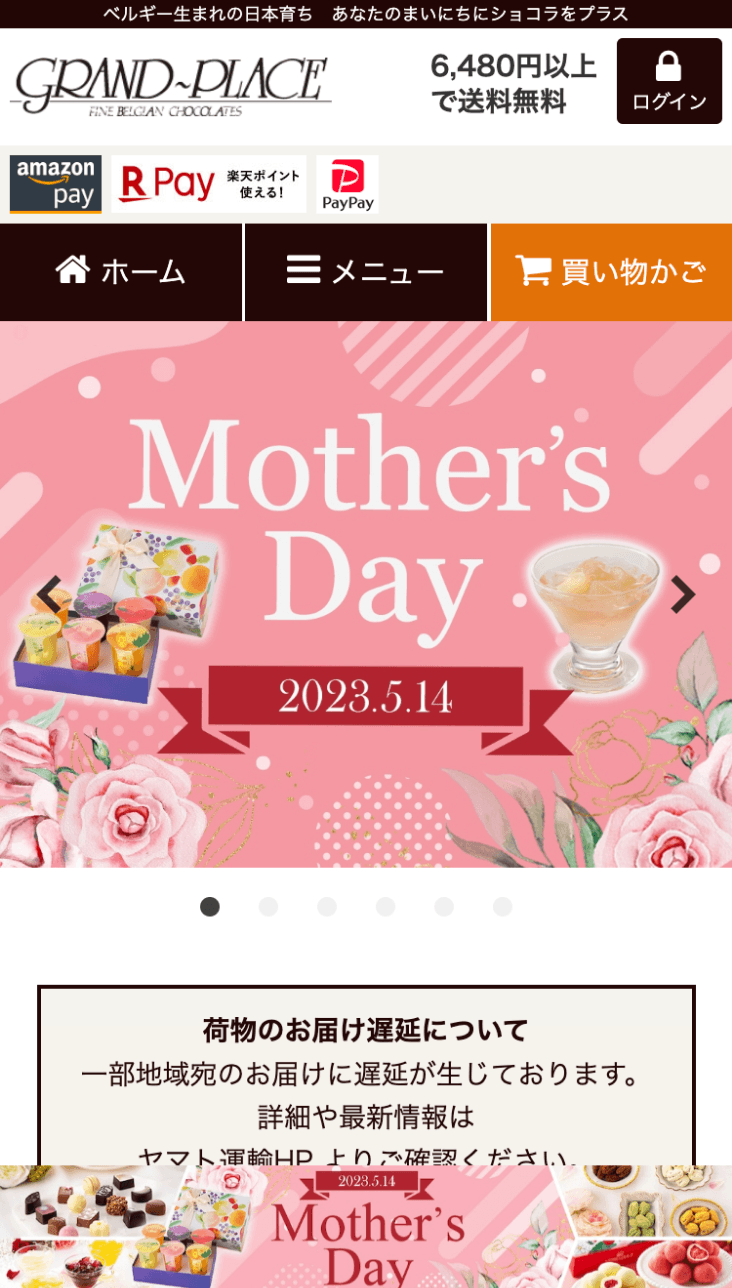This screenshot has height=1288, width=732.
Task: Show next carousel banner
Action: click(682, 595)
